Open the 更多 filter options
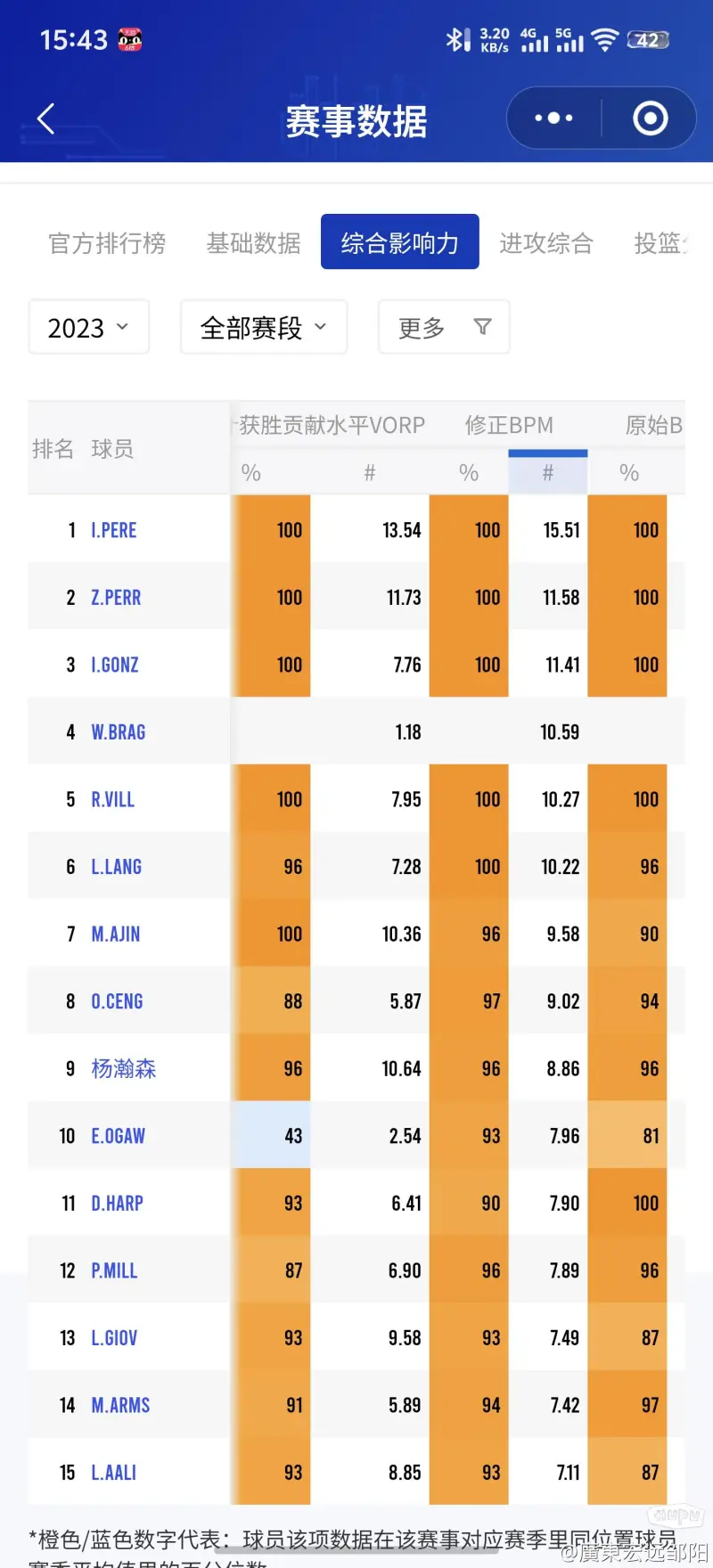713x1568 pixels. tap(443, 328)
